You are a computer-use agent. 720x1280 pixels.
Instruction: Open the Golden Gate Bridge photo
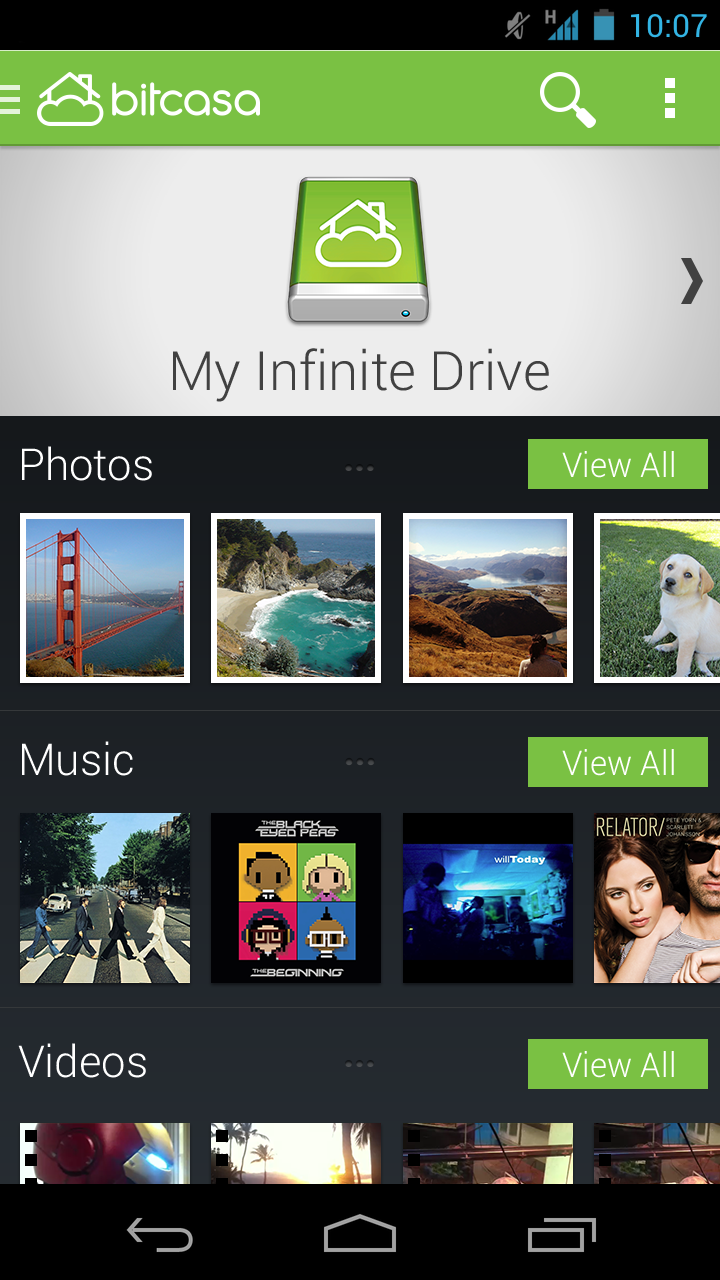coord(105,598)
